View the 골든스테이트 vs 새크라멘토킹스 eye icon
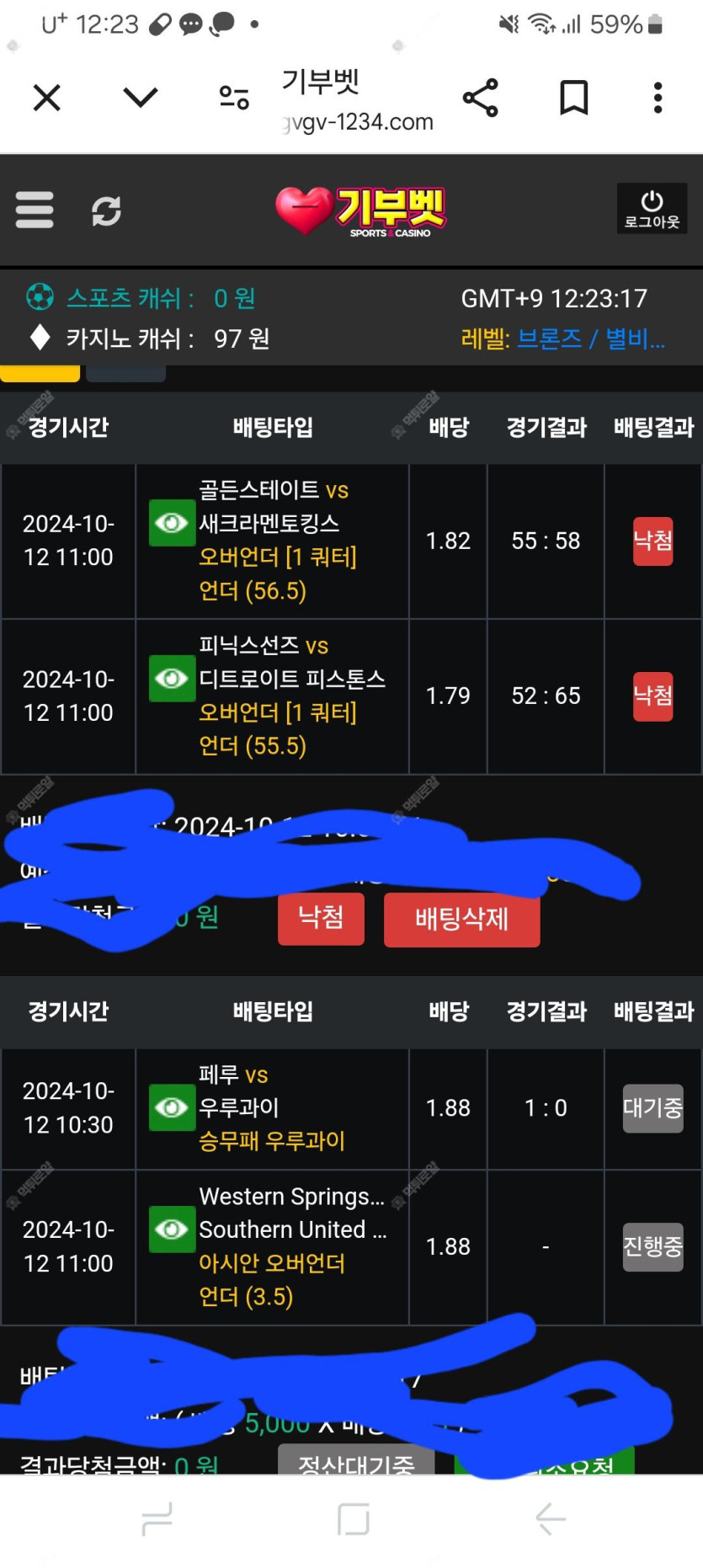This screenshot has height=1568, width=703. point(172,523)
